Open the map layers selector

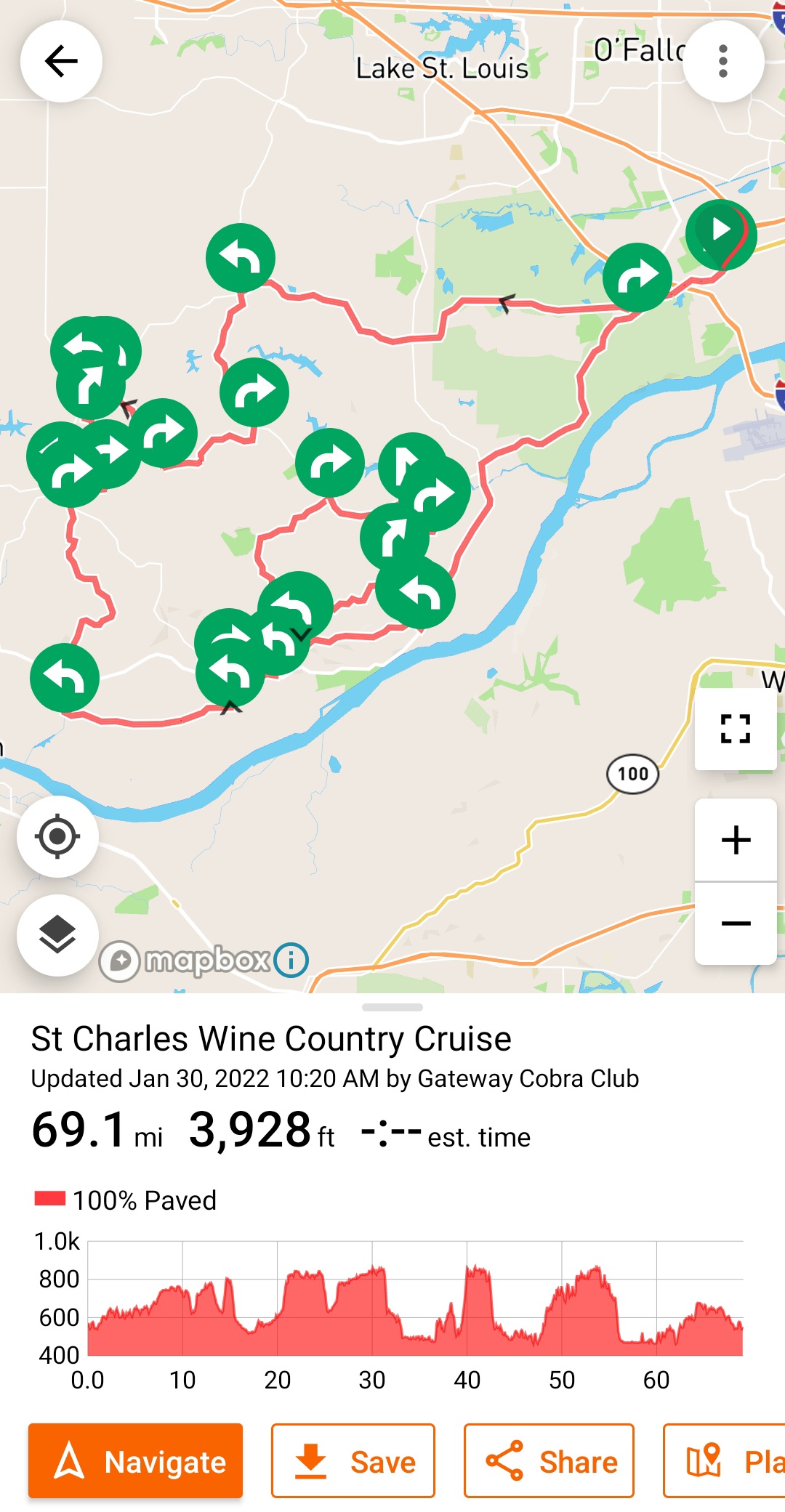click(57, 934)
